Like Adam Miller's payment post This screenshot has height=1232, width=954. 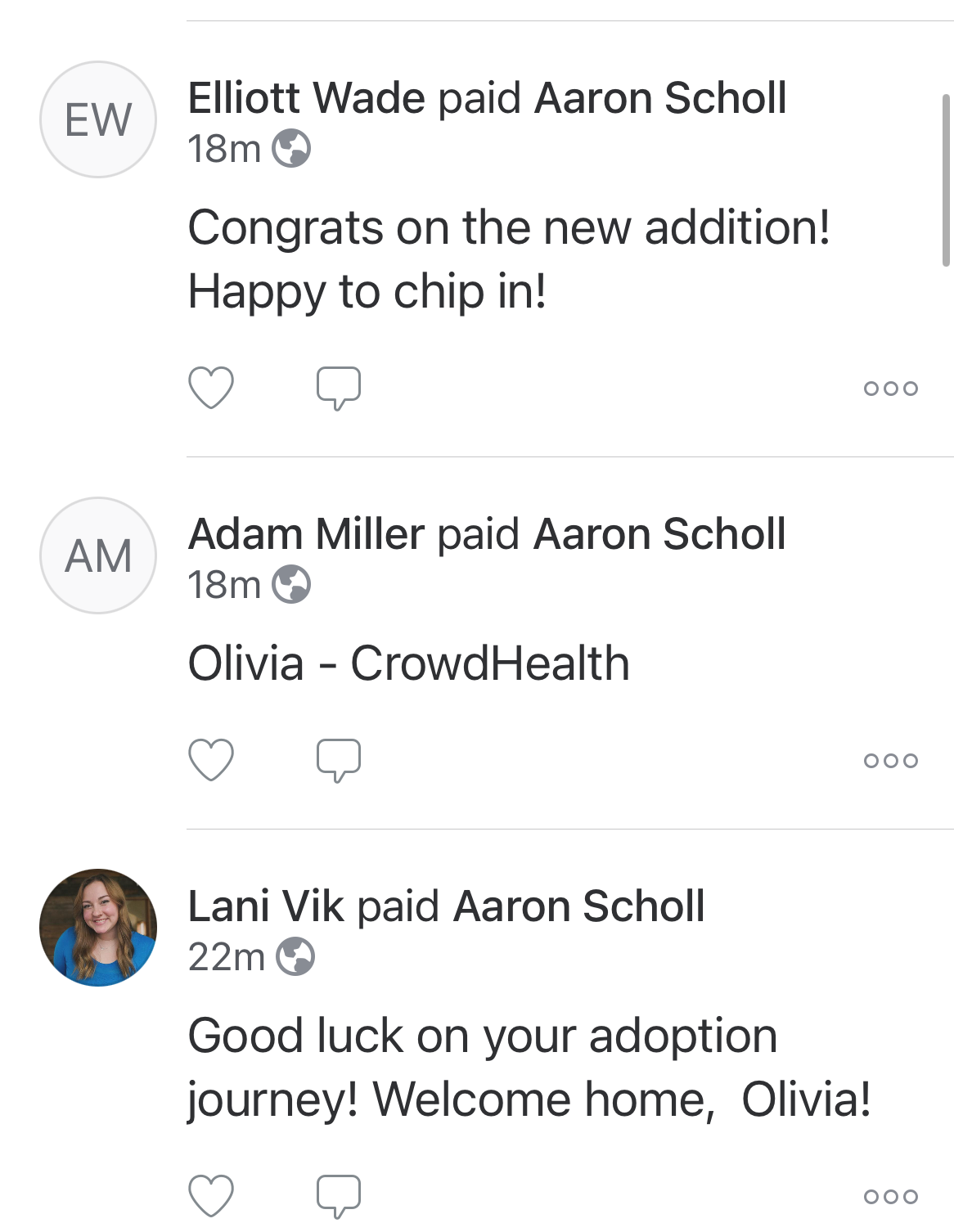click(211, 760)
